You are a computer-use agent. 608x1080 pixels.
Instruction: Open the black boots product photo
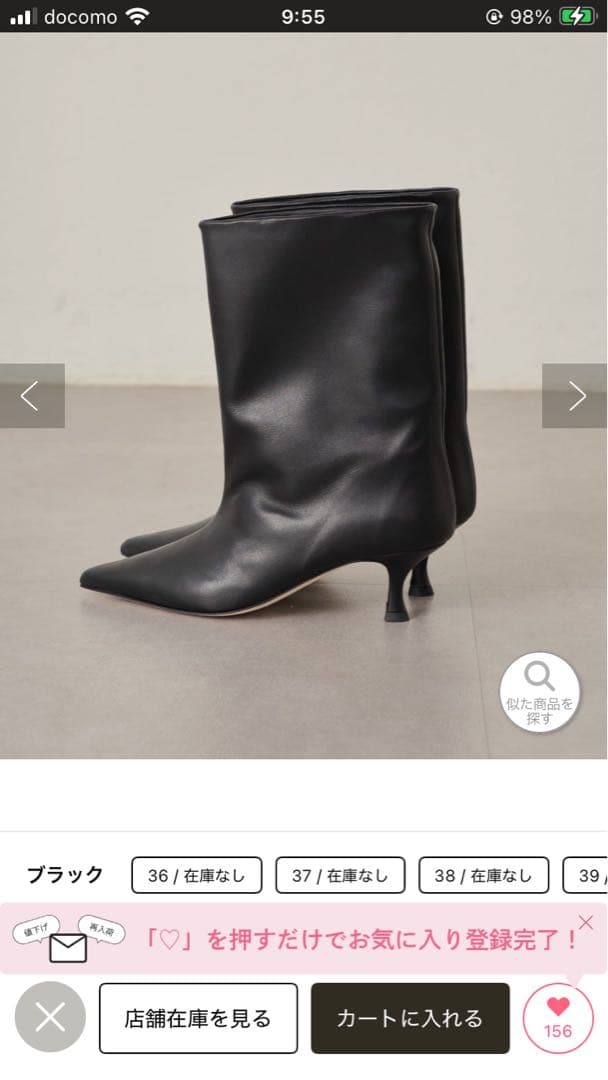pyautogui.click(x=300, y=400)
